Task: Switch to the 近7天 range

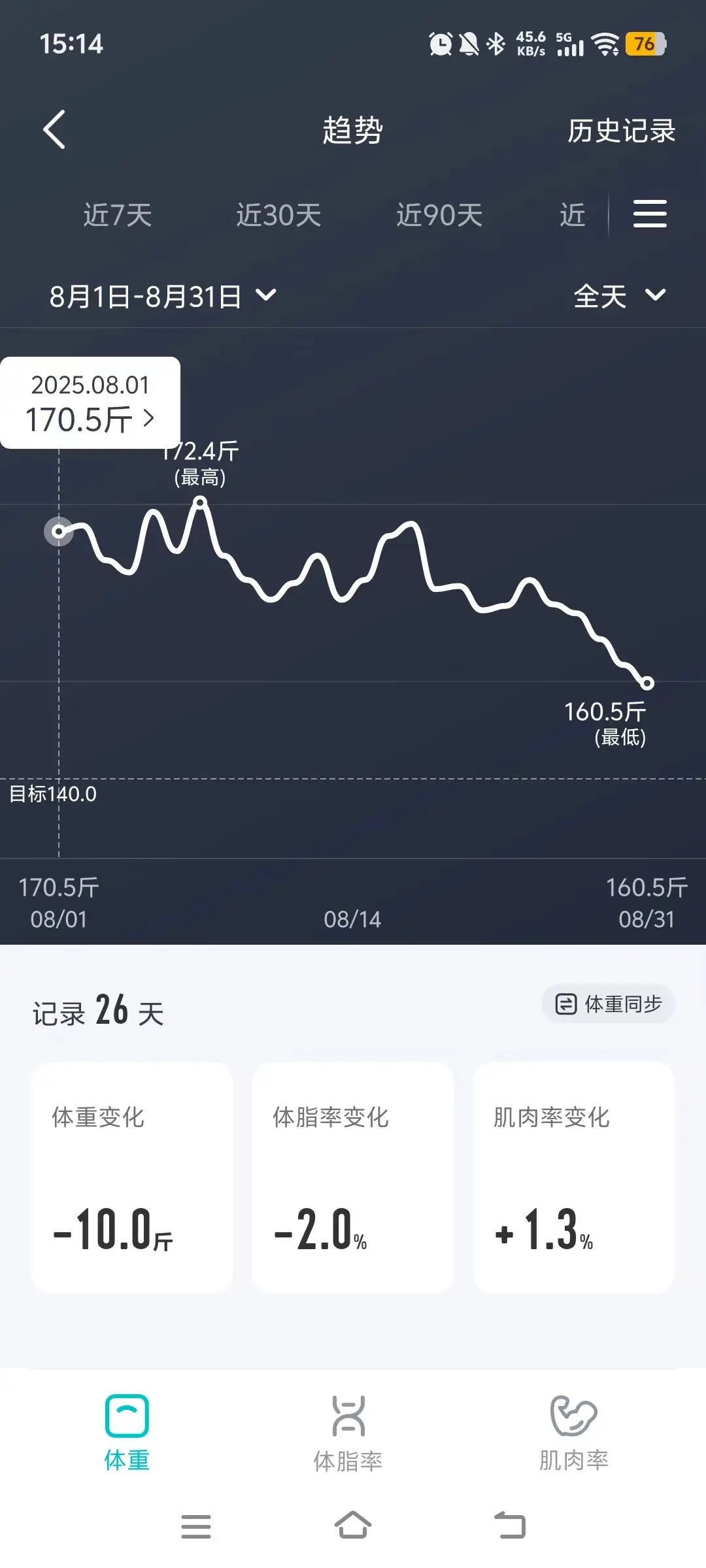Action: tap(118, 215)
